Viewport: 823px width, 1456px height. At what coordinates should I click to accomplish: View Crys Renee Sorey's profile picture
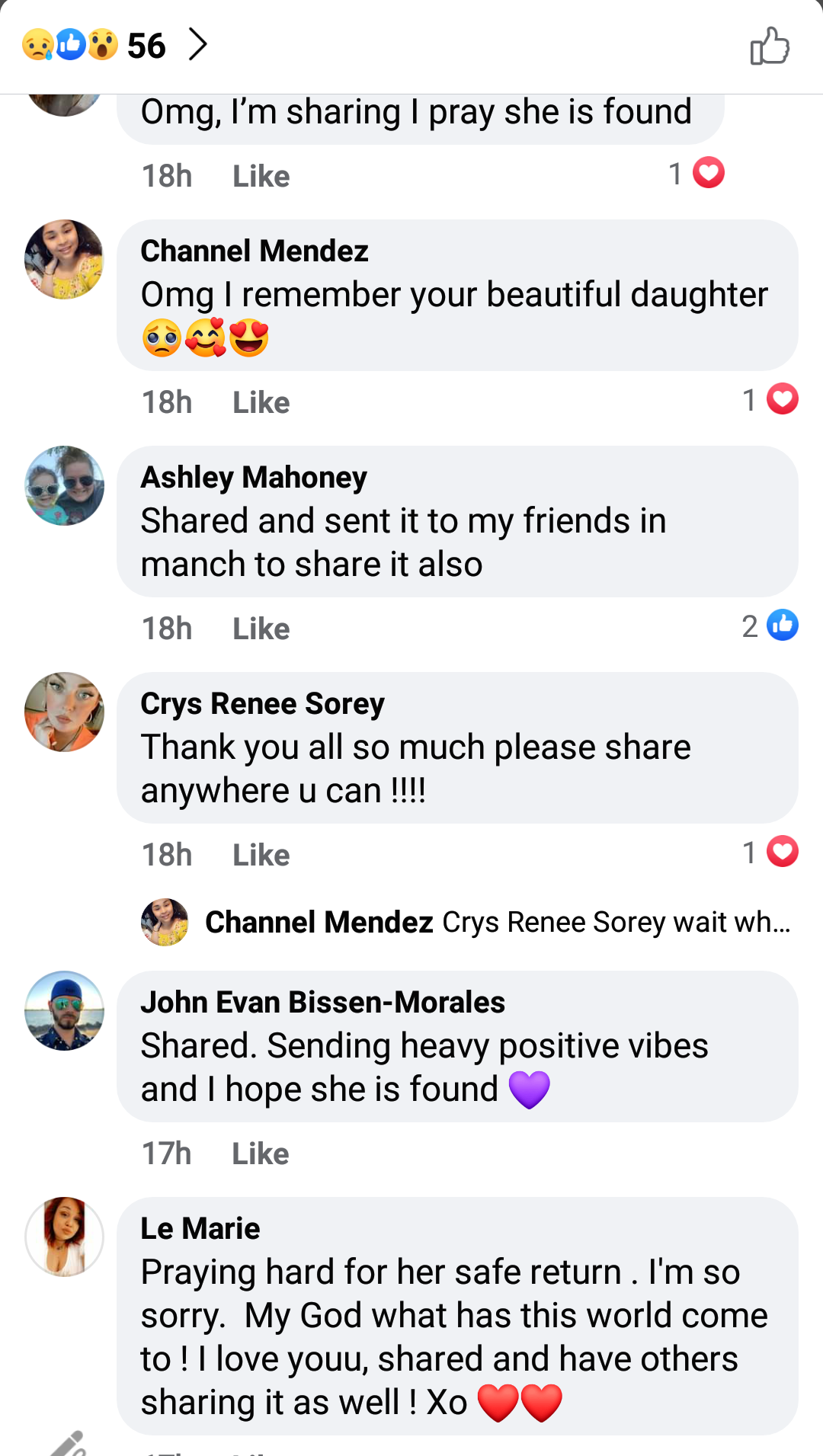coord(64,712)
